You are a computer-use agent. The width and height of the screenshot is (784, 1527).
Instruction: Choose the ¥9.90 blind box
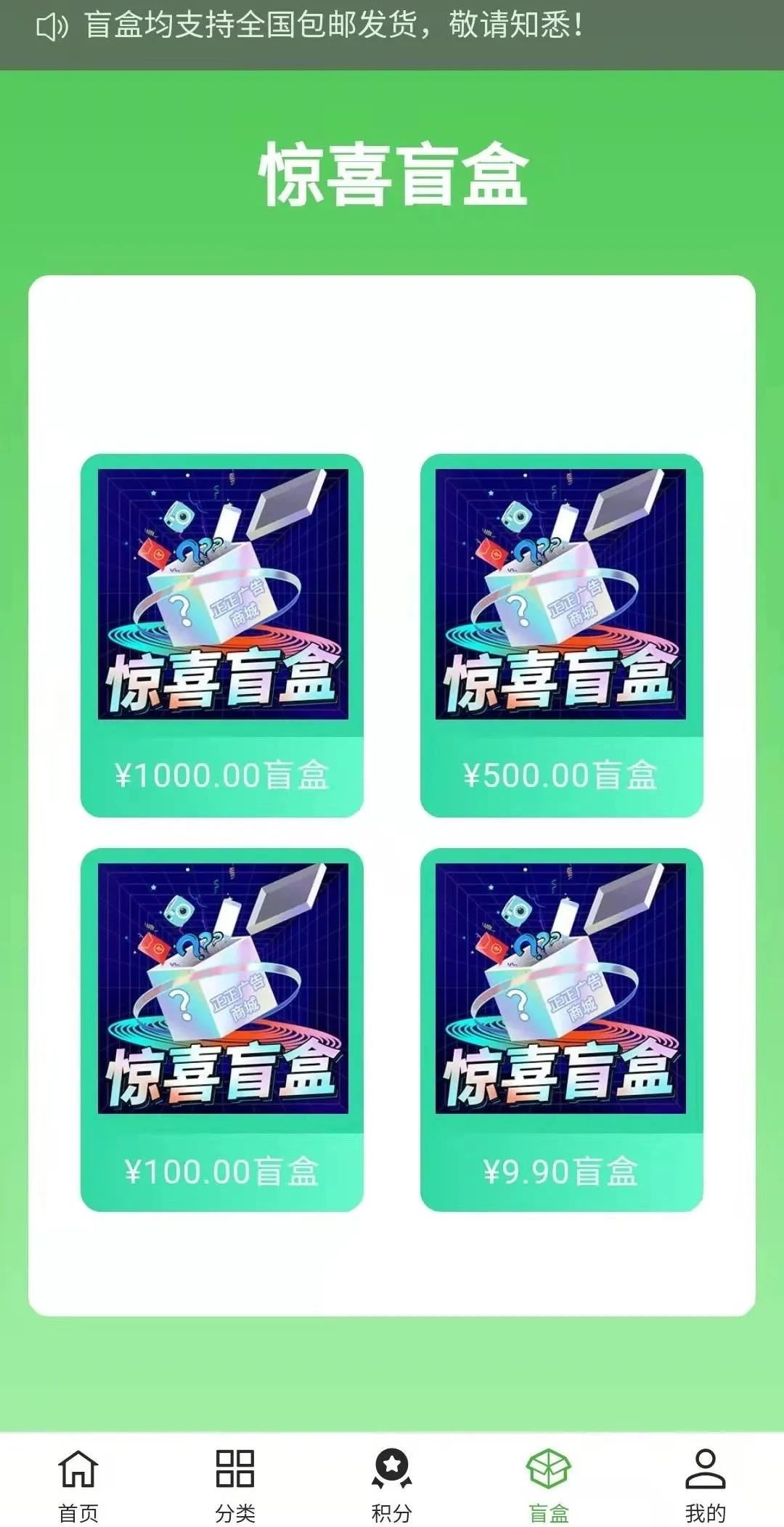click(x=561, y=1029)
